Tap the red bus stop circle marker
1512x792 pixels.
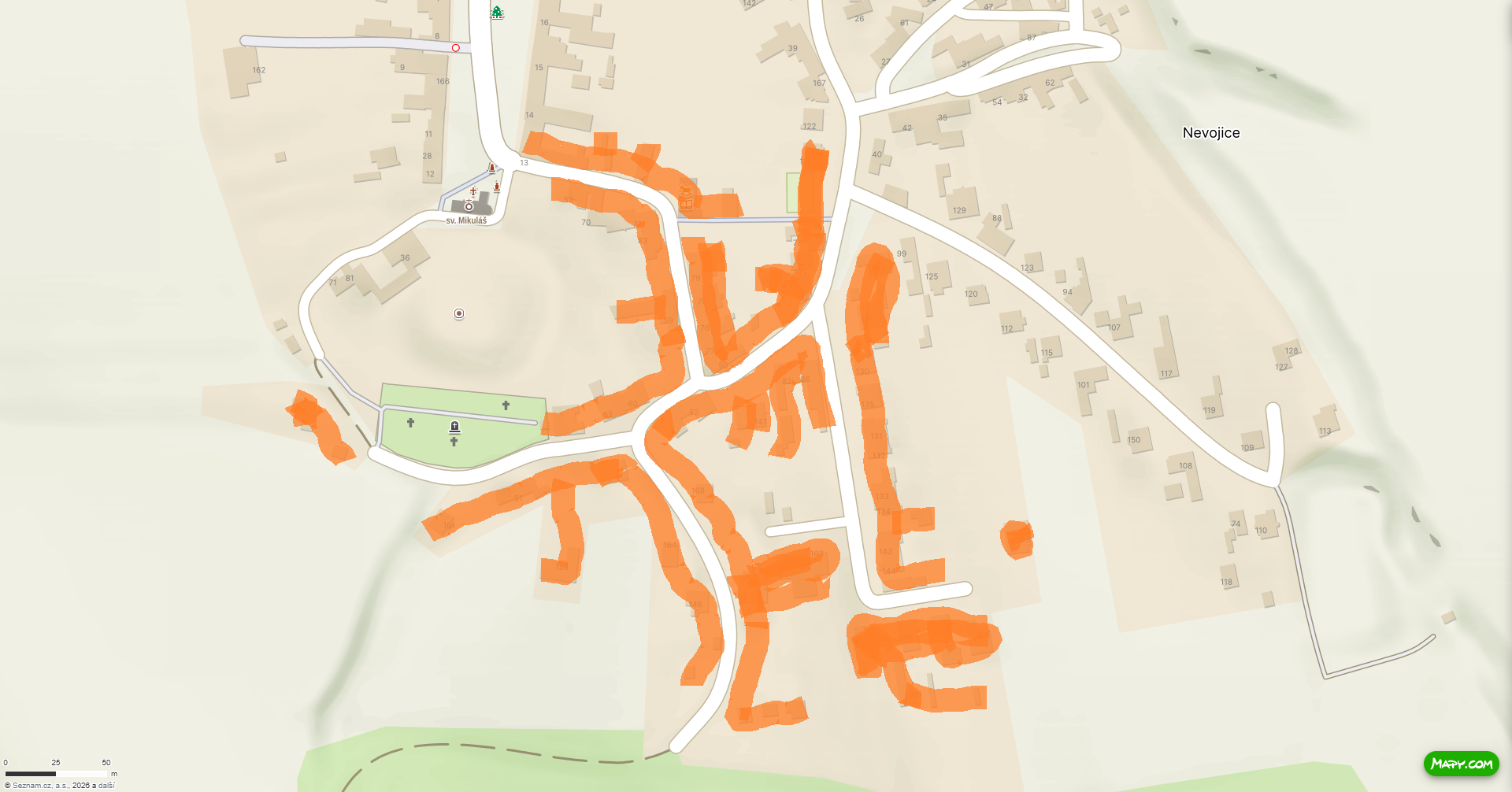click(456, 48)
